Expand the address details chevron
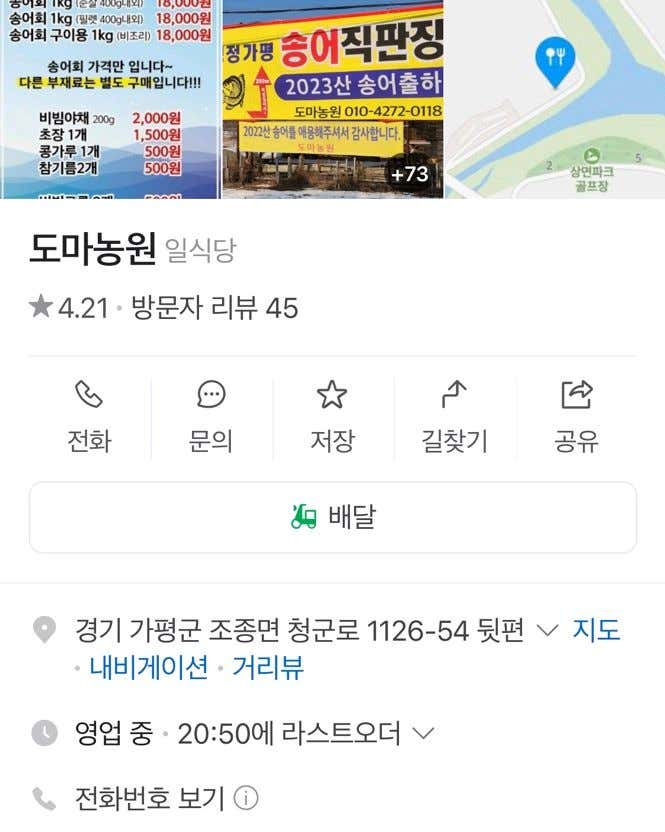The height and width of the screenshot is (832, 665). coord(546,631)
